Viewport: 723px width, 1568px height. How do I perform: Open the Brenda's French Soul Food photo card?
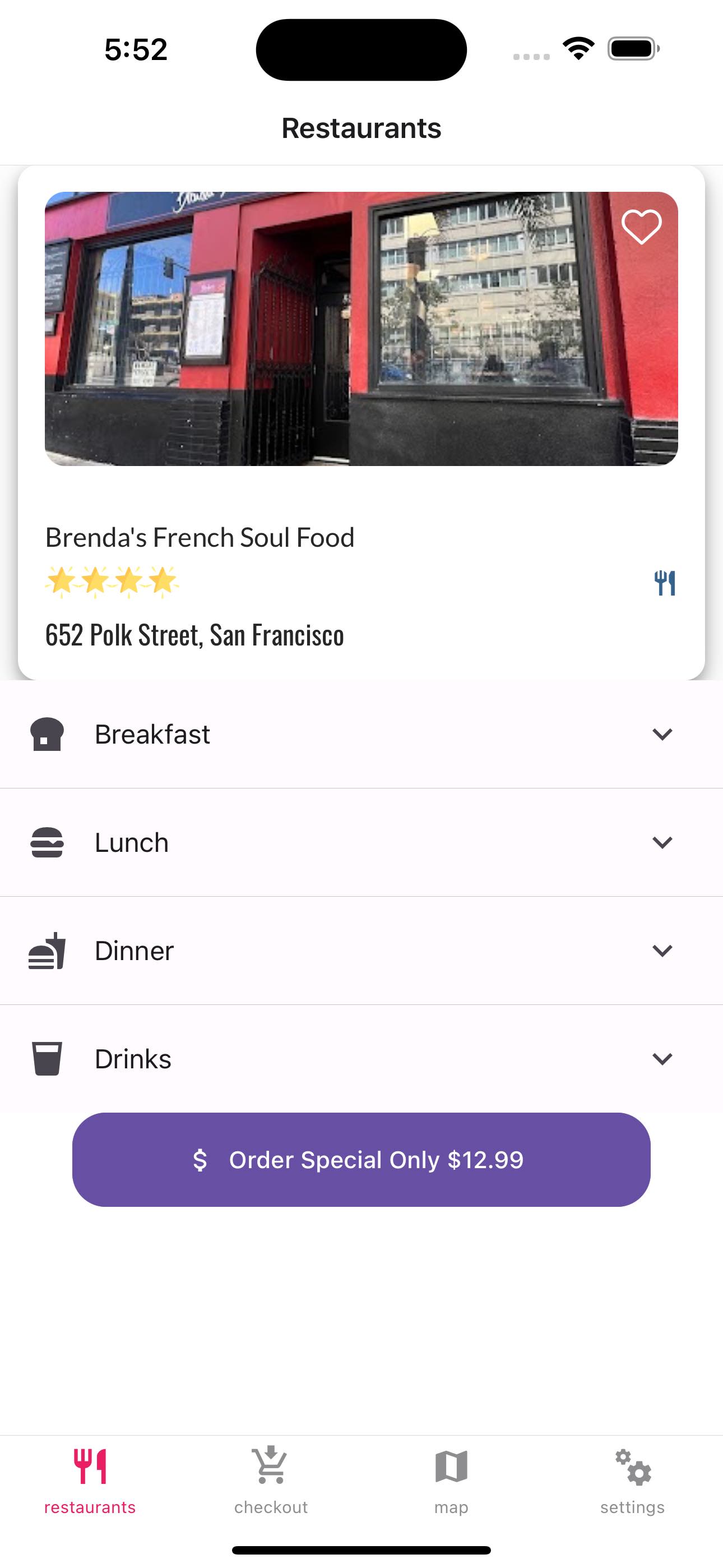pos(361,329)
